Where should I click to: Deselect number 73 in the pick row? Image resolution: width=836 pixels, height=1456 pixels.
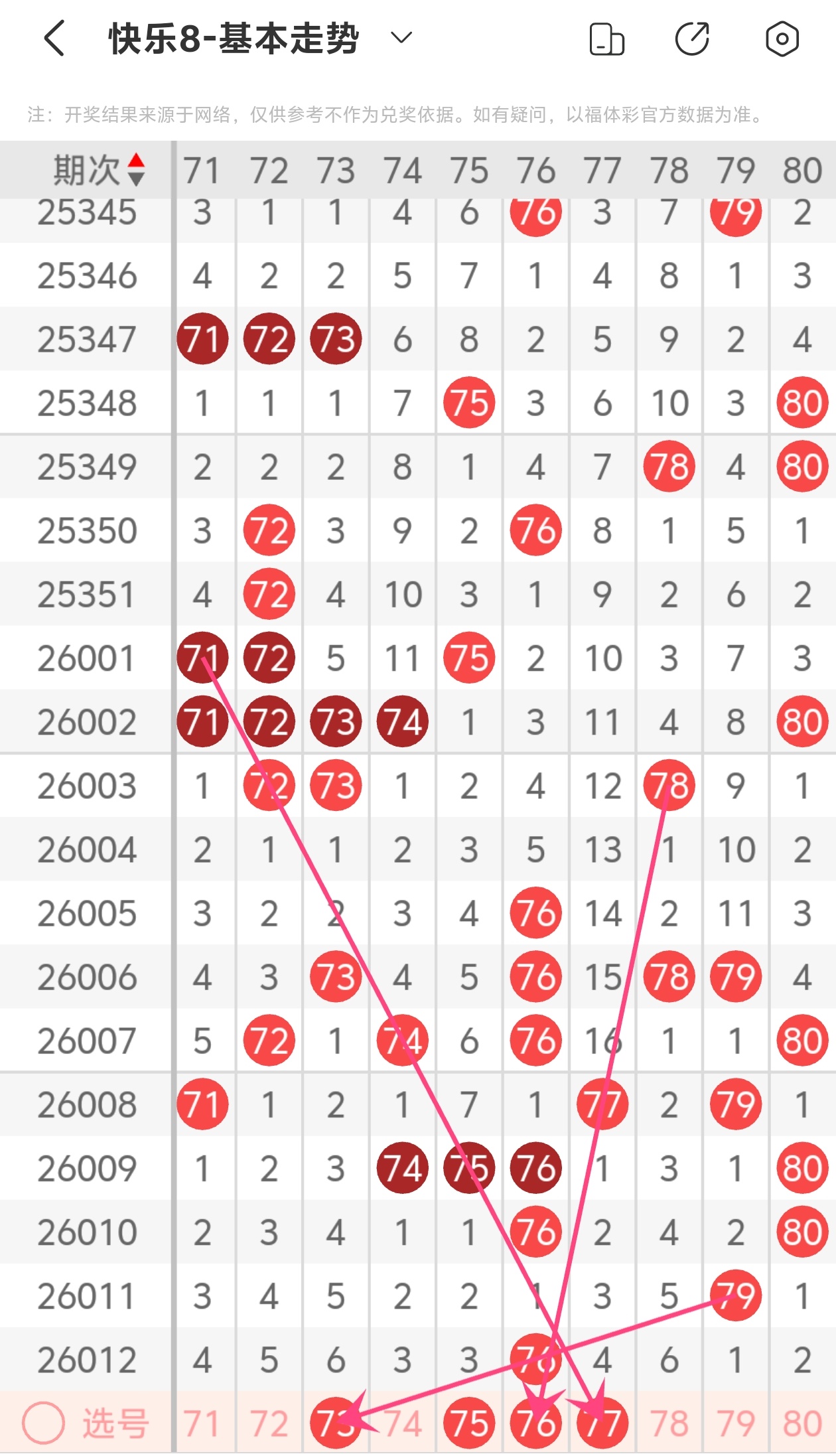[x=336, y=1423]
